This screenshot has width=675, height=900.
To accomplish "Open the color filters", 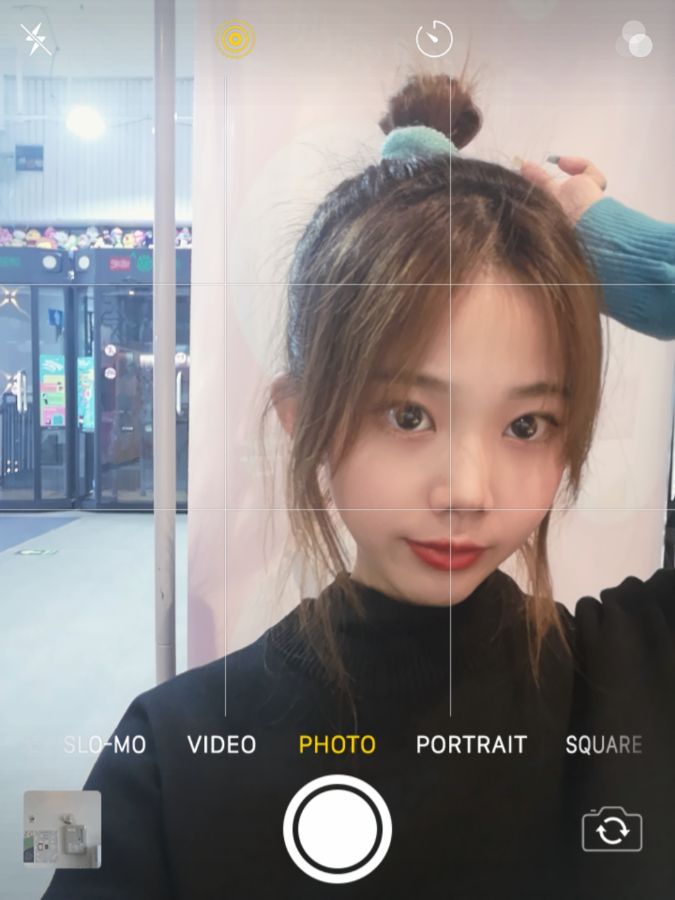I will 634,39.
